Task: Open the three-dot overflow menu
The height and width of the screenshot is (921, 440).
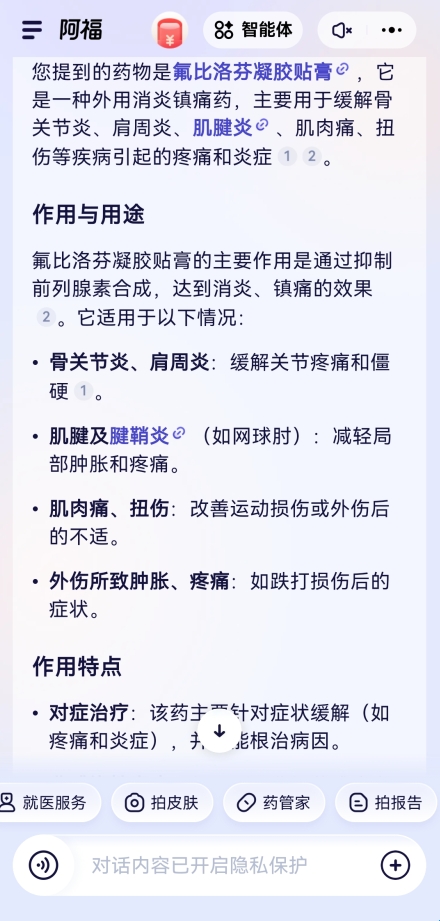Action: (392, 30)
